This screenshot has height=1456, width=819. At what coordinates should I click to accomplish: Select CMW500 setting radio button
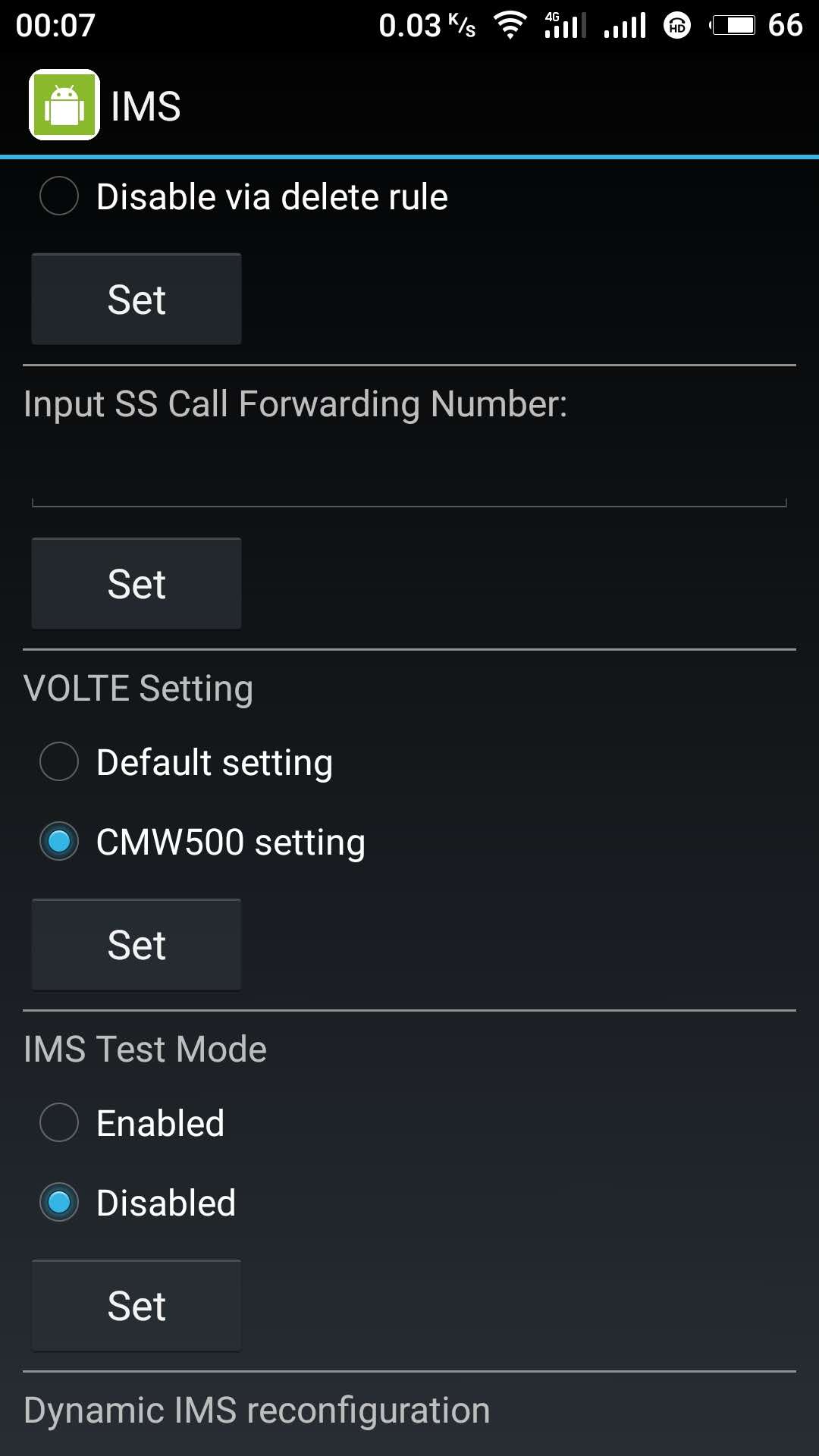202,842
